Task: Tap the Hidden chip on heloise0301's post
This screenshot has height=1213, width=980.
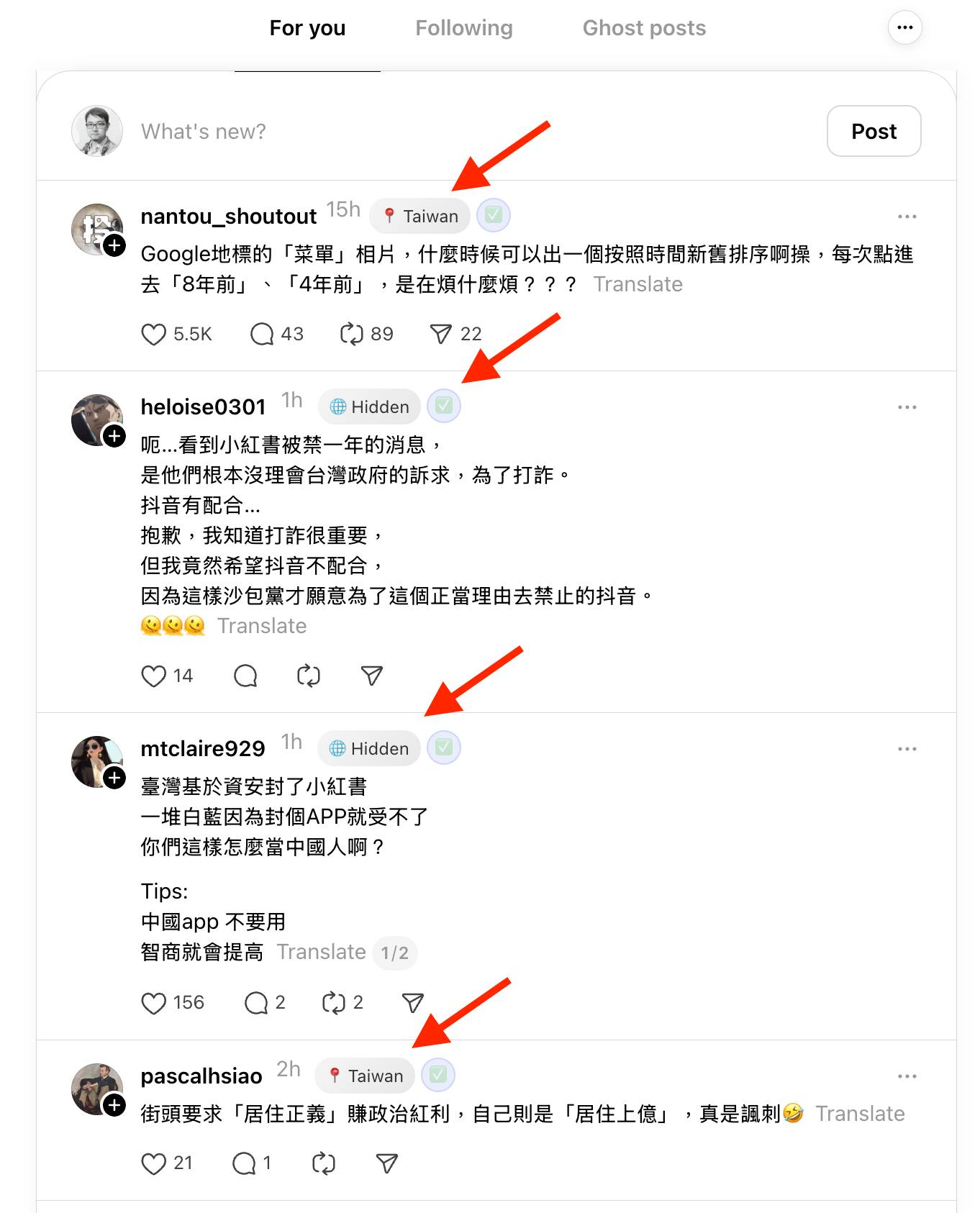Action: [x=369, y=407]
